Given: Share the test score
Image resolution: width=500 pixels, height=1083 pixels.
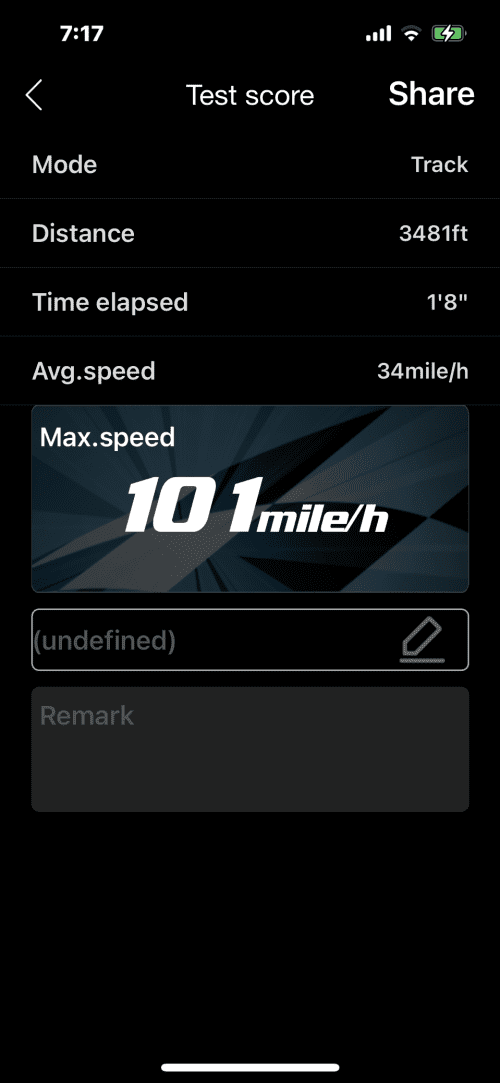Looking at the screenshot, I should 431,94.
